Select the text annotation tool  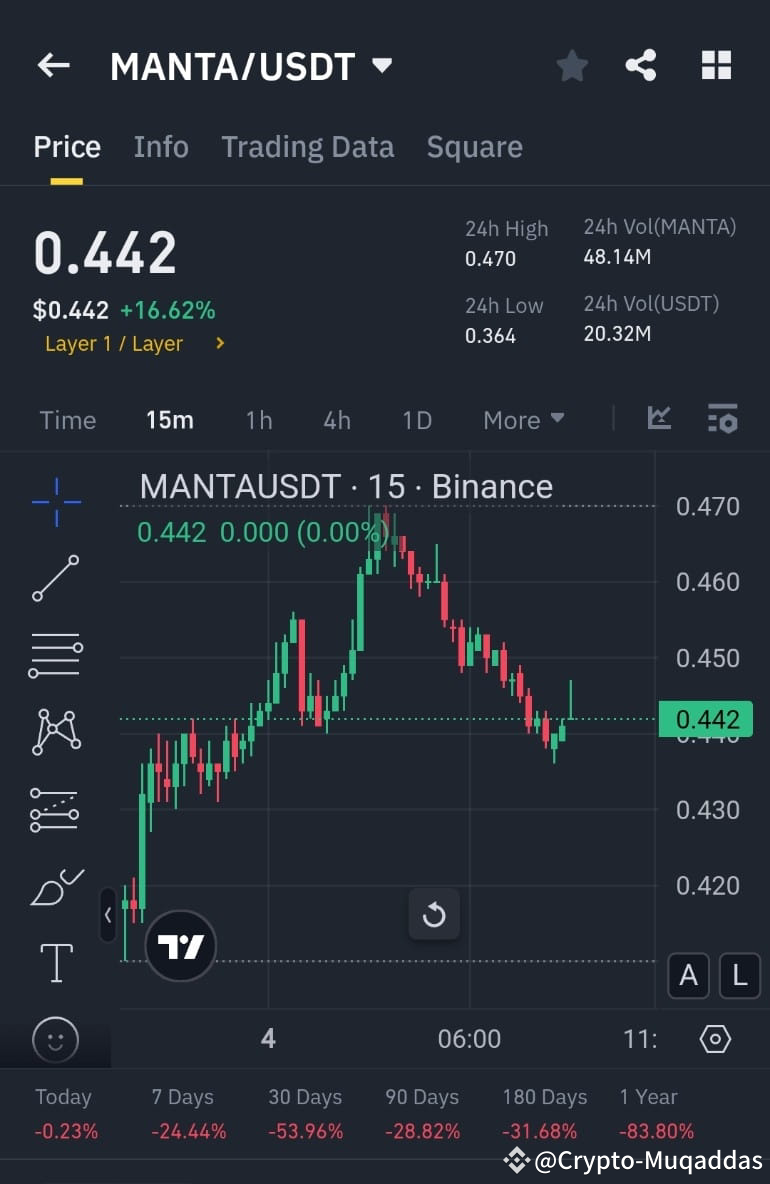coord(55,963)
